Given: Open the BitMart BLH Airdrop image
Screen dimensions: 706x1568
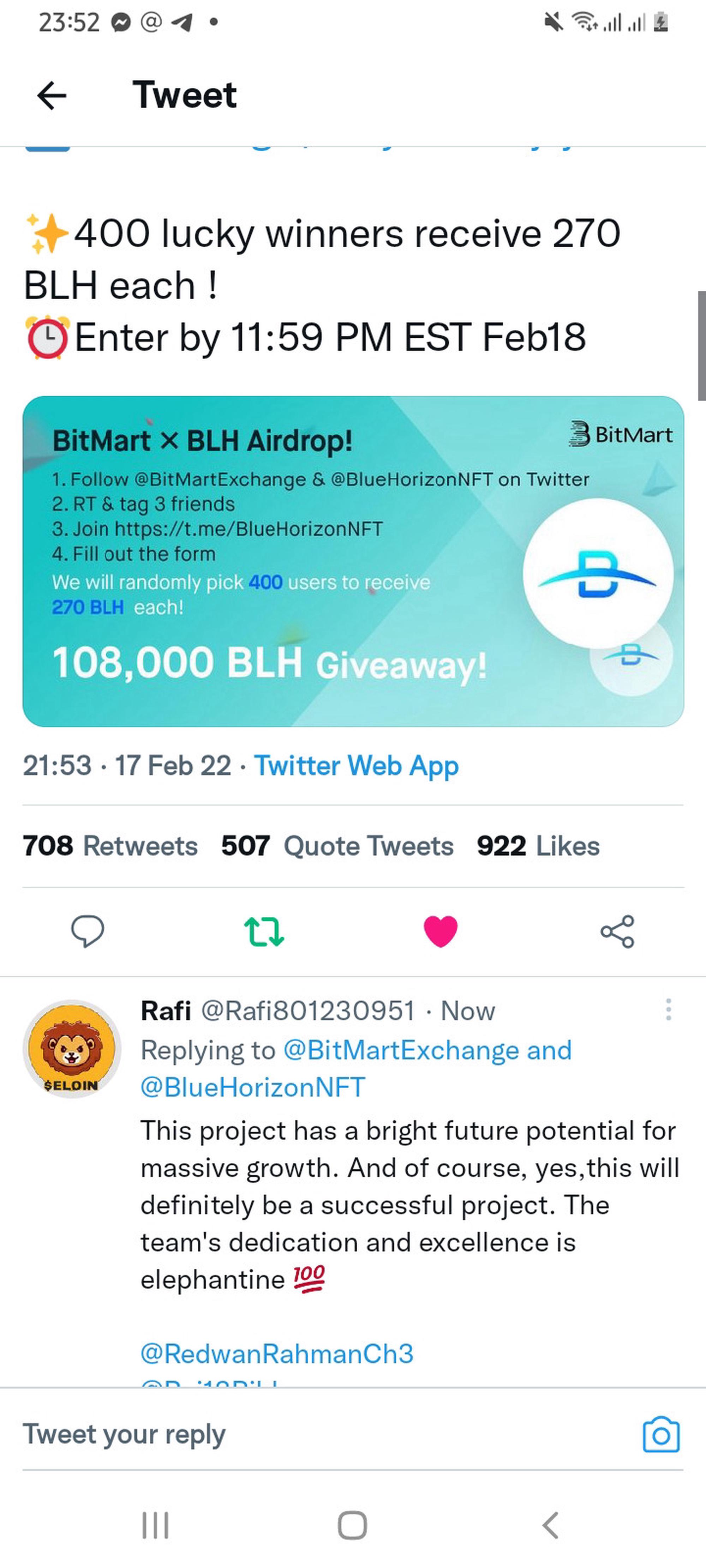Looking at the screenshot, I should point(353,561).
